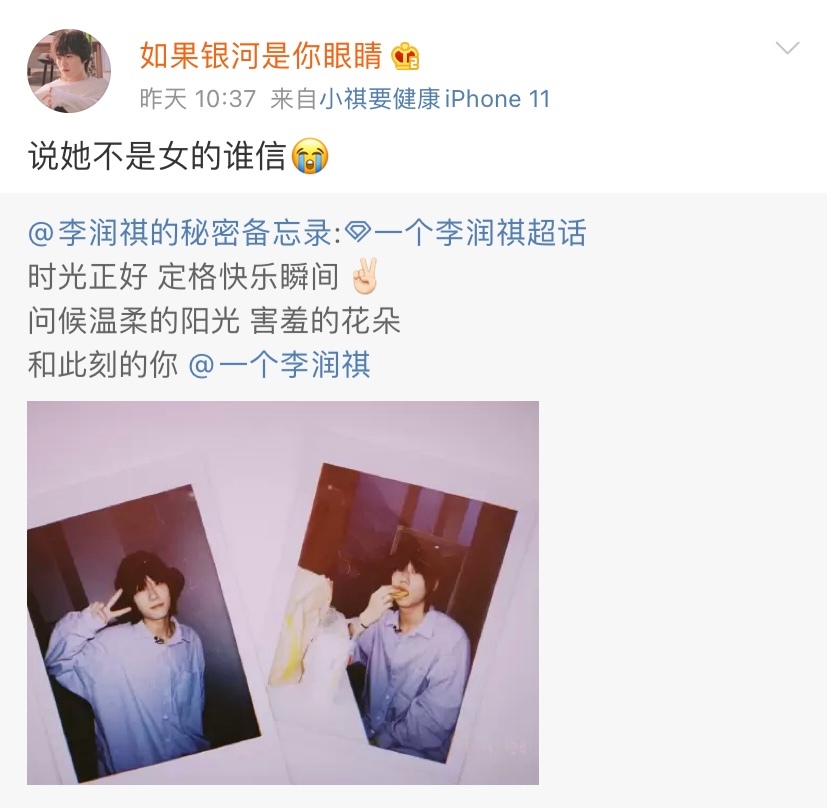827x808 pixels.
Task: Expand the post options chevron
Action: coord(787,49)
